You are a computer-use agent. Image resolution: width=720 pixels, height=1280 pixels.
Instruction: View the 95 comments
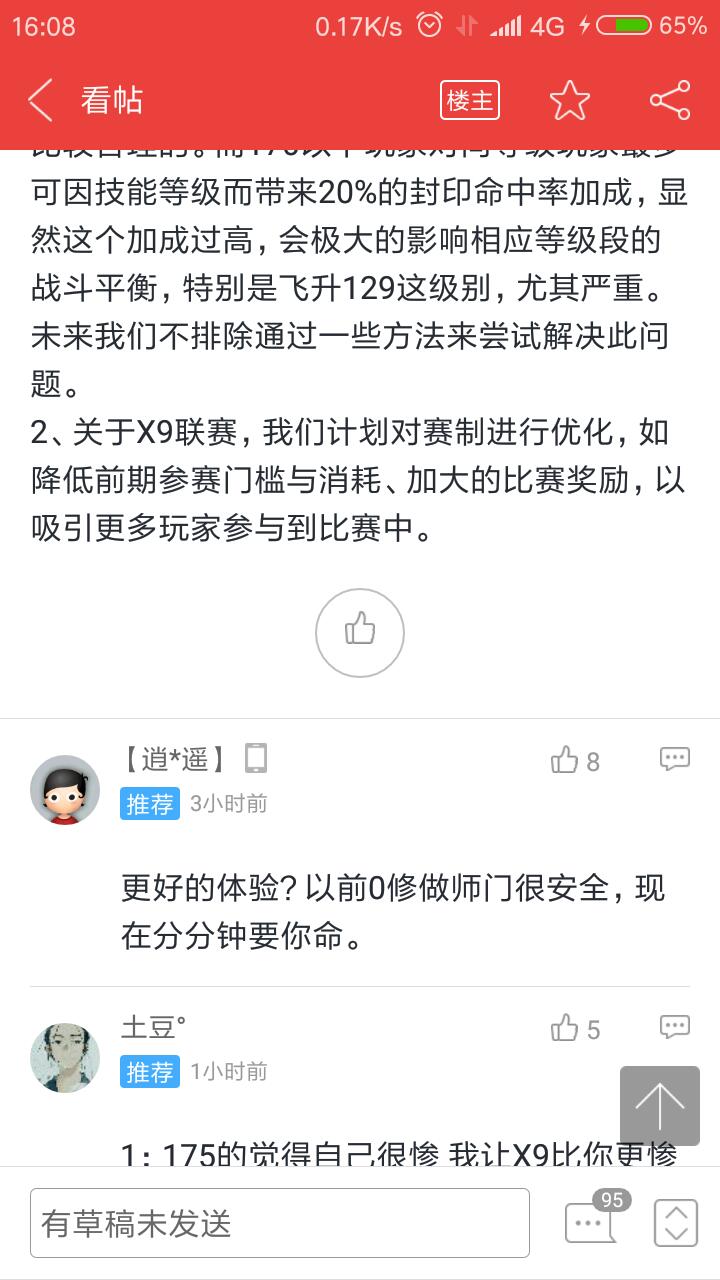tap(592, 1221)
